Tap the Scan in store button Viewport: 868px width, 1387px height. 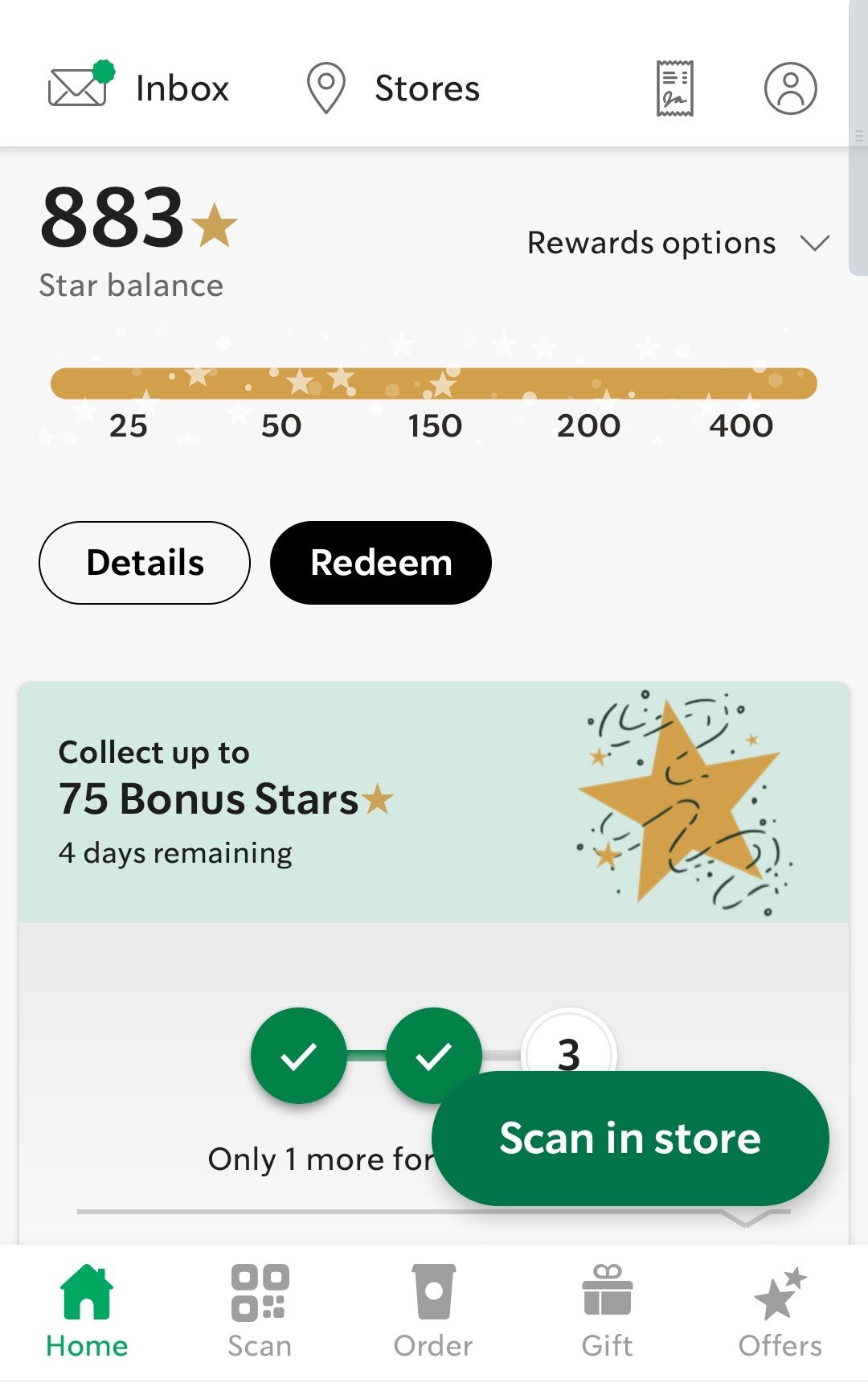coord(630,1138)
